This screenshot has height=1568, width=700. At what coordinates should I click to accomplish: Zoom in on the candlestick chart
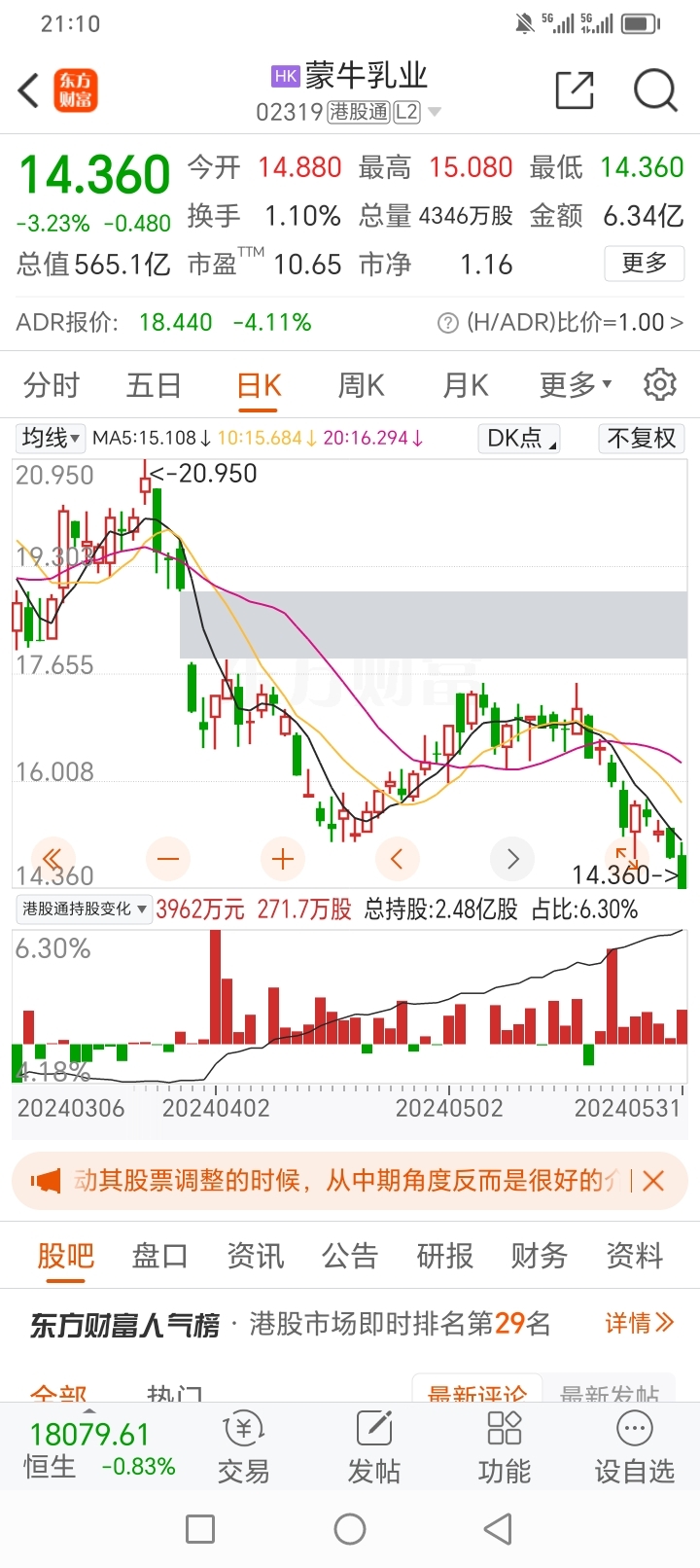pyautogui.click(x=282, y=859)
